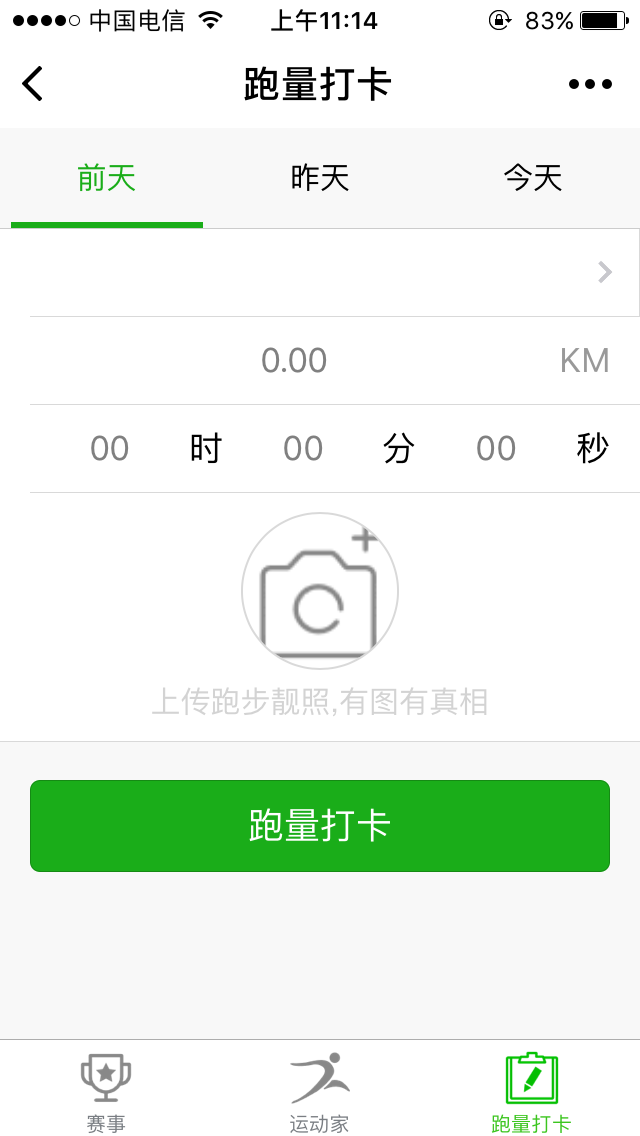Tap the 0.00 KM distance field

(335, 361)
